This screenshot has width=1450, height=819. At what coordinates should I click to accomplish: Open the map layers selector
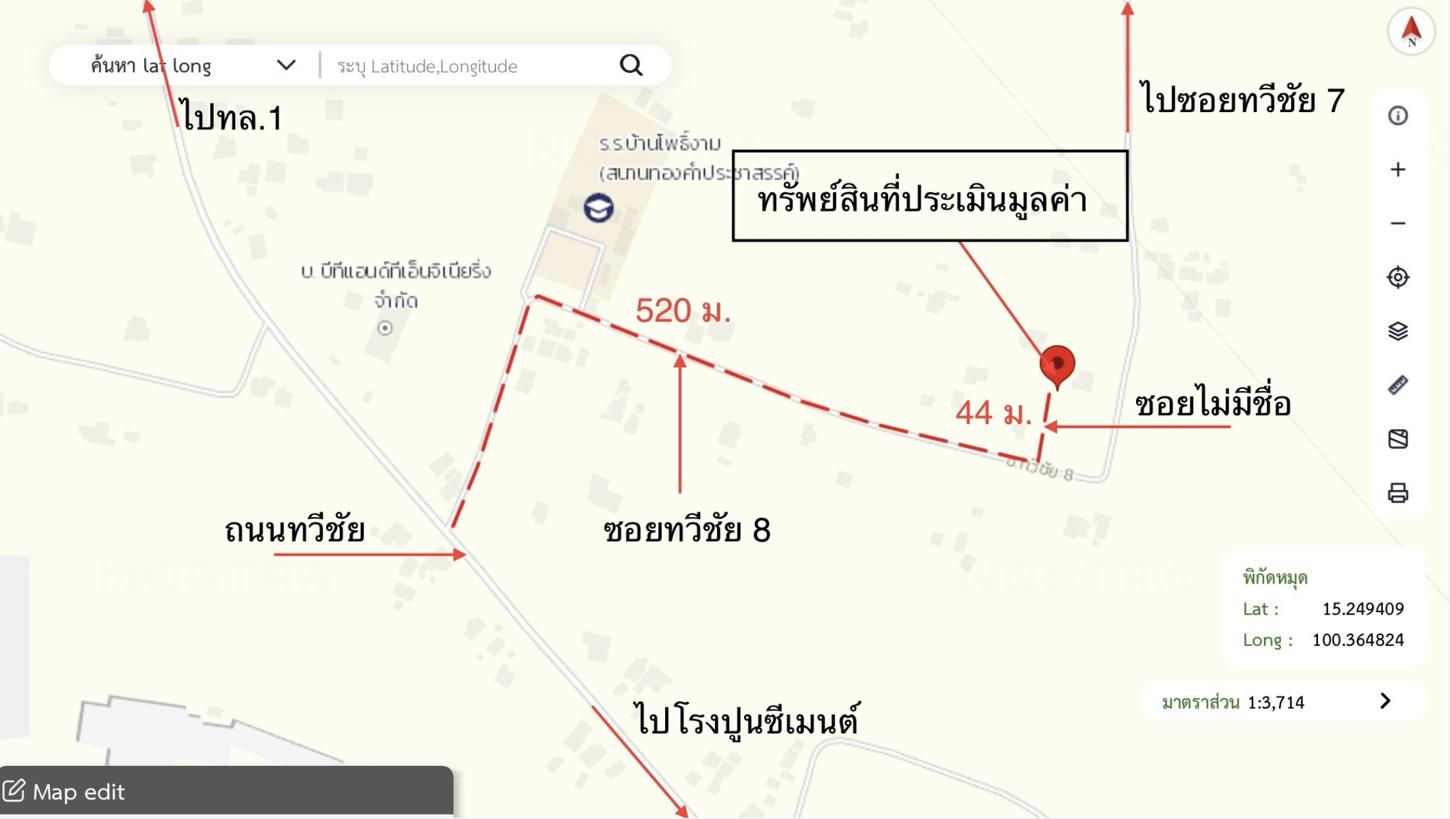click(x=1398, y=331)
